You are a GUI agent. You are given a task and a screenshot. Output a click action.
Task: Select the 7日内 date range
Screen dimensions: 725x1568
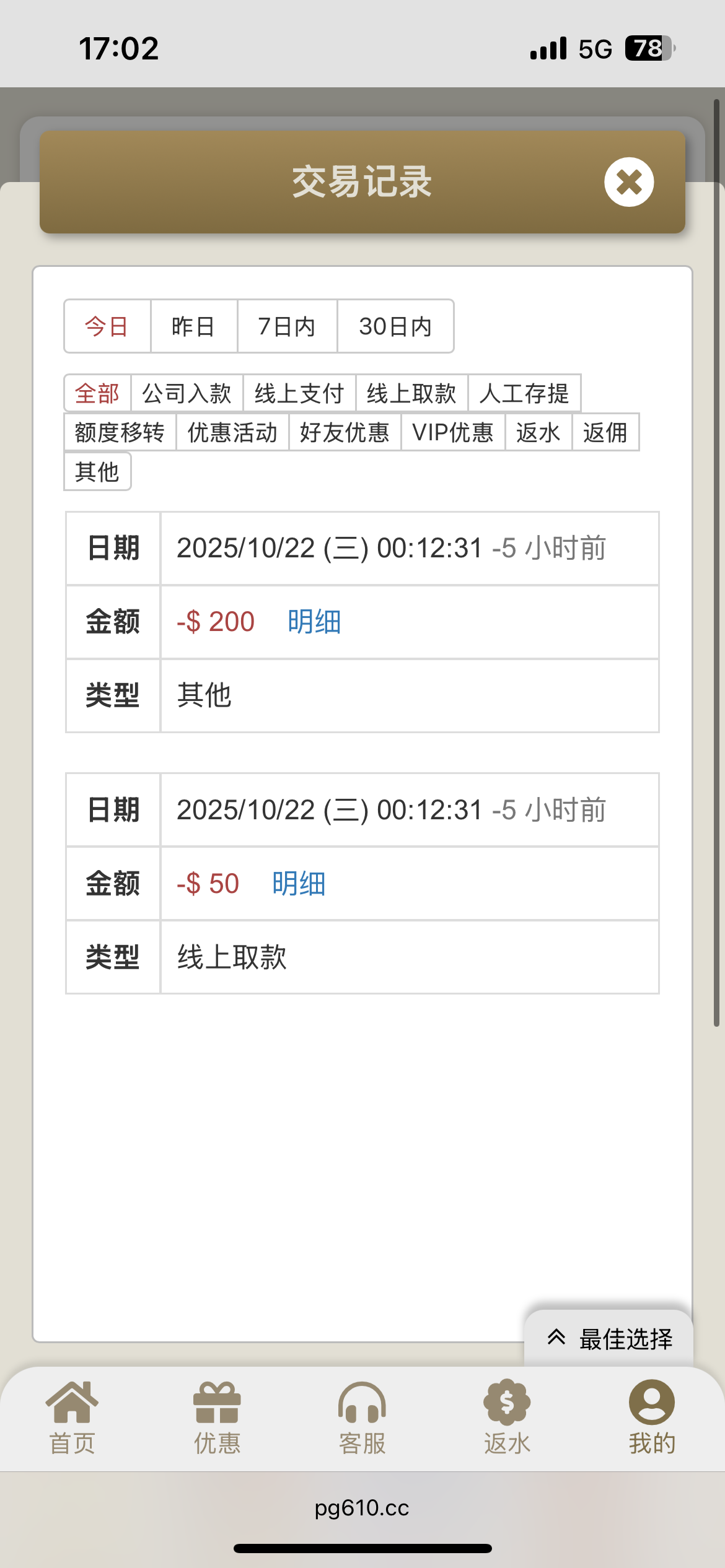click(x=287, y=326)
